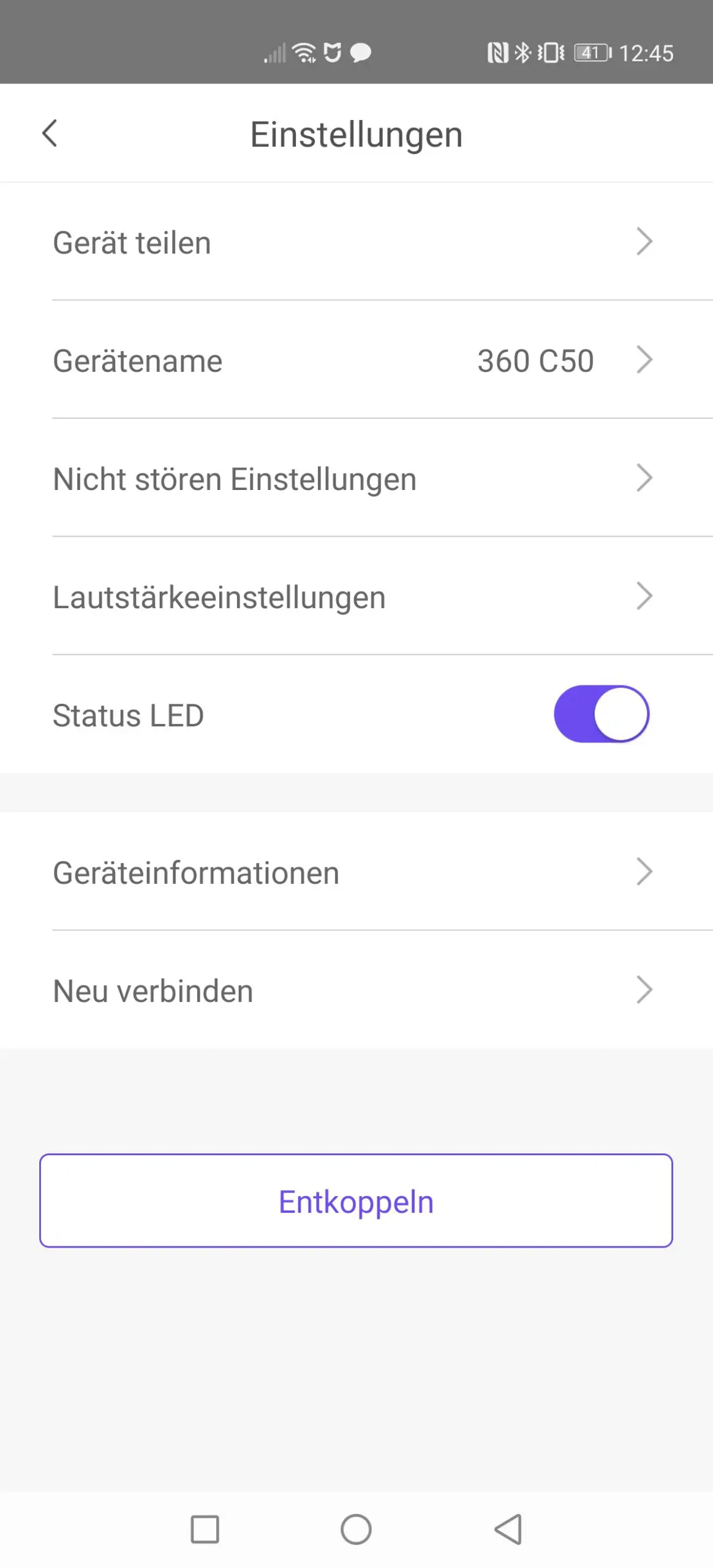This screenshot has width=713, height=1568.
Task: Tap the Entkoppeln button
Action: (x=356, y=1200)
